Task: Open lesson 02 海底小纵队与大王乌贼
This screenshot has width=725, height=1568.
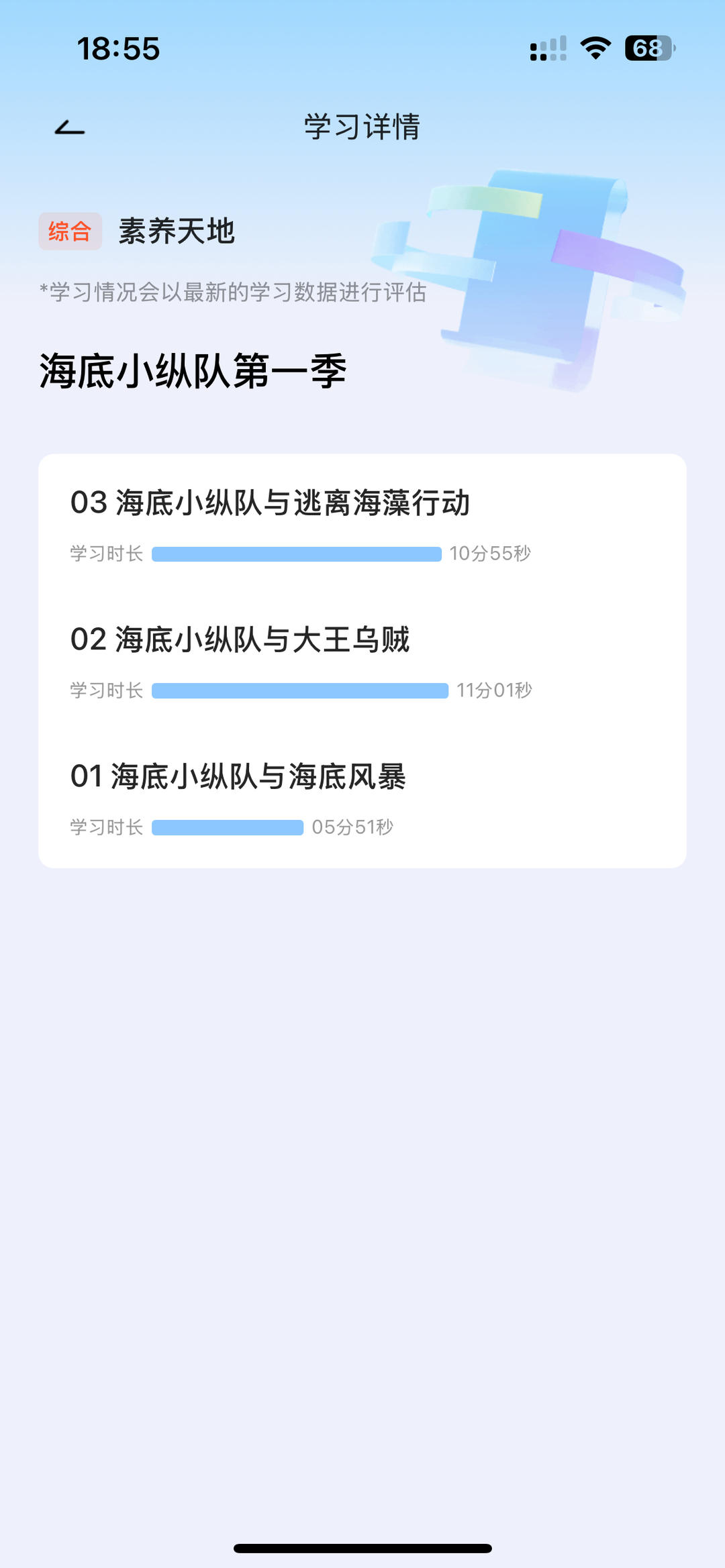Action: (x=240, y=639)
